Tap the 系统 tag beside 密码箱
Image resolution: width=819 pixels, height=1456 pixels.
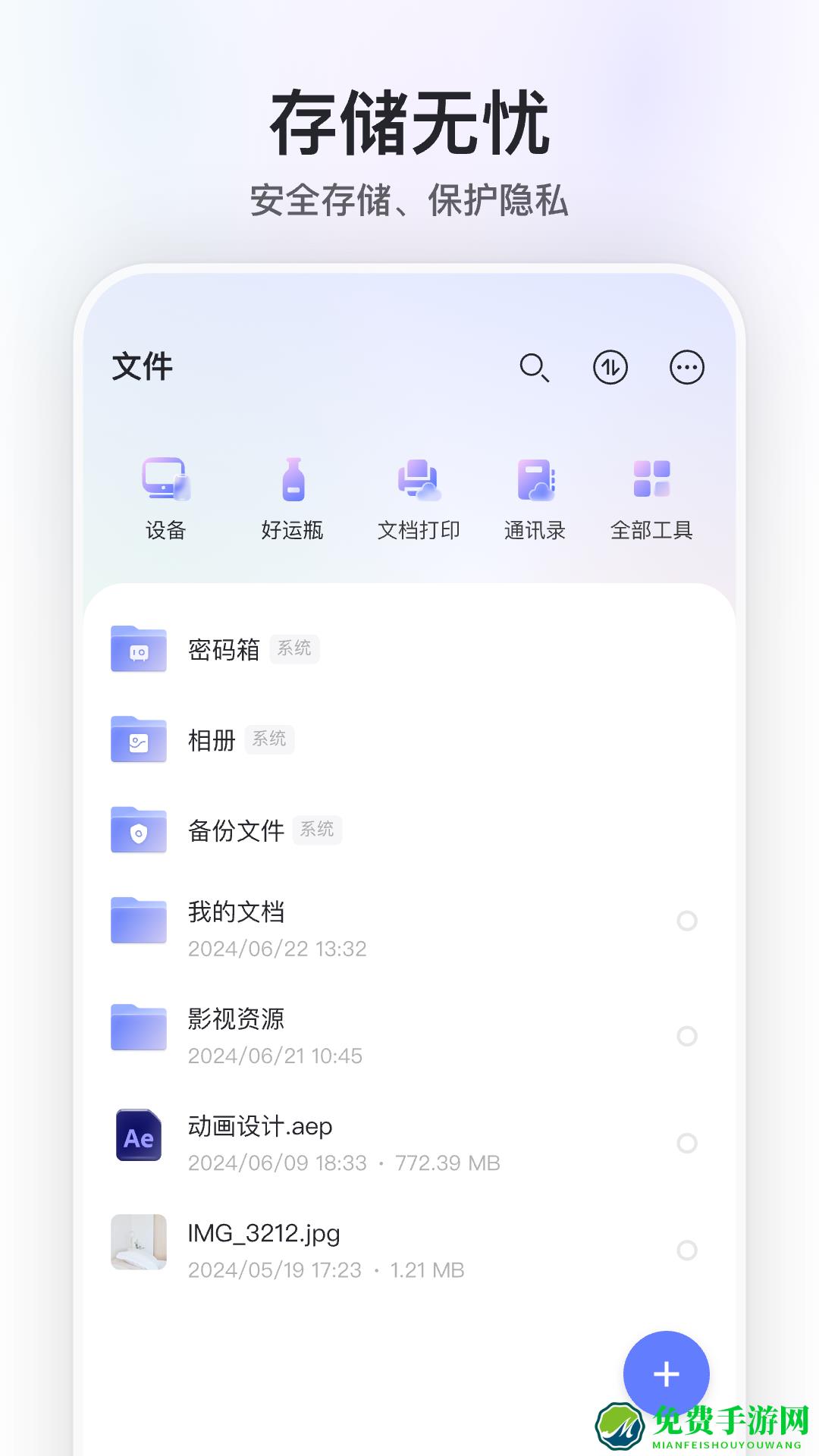coord(295,648)
